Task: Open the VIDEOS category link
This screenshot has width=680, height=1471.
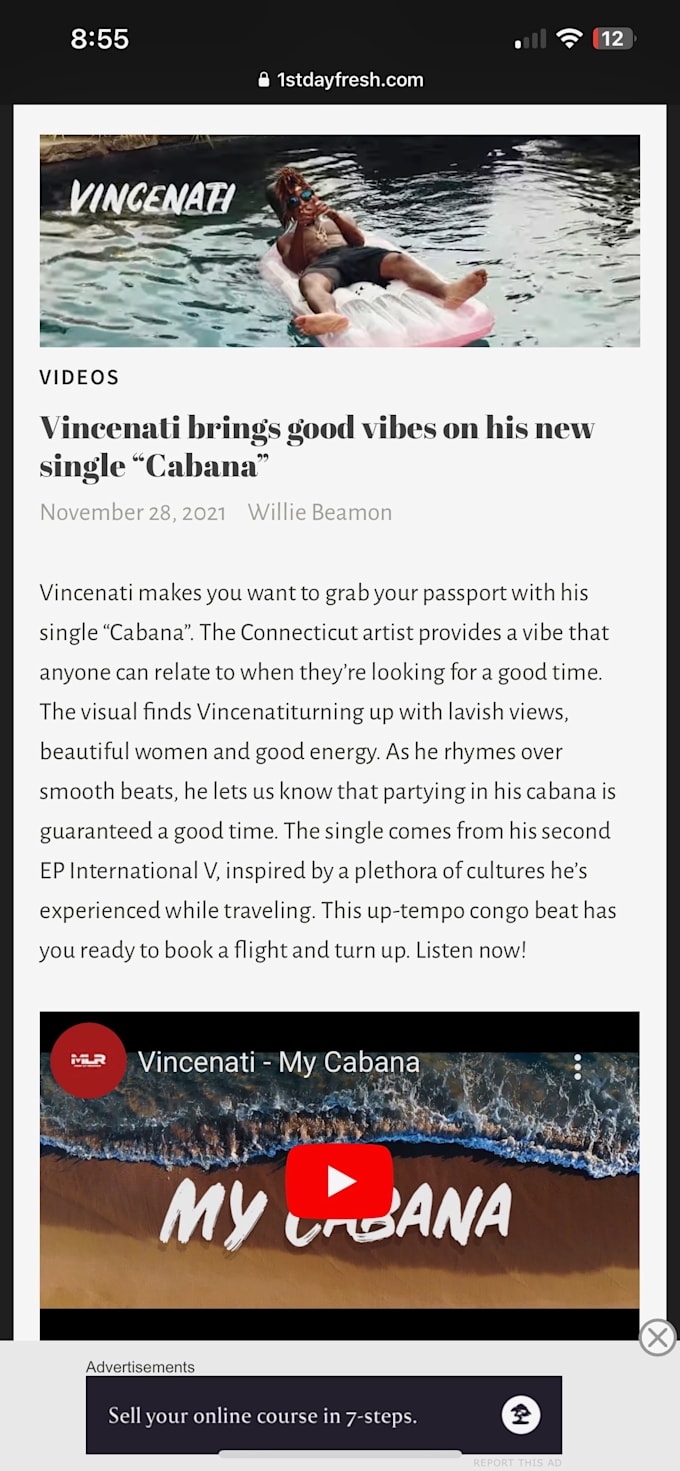Action: [79, 377]
